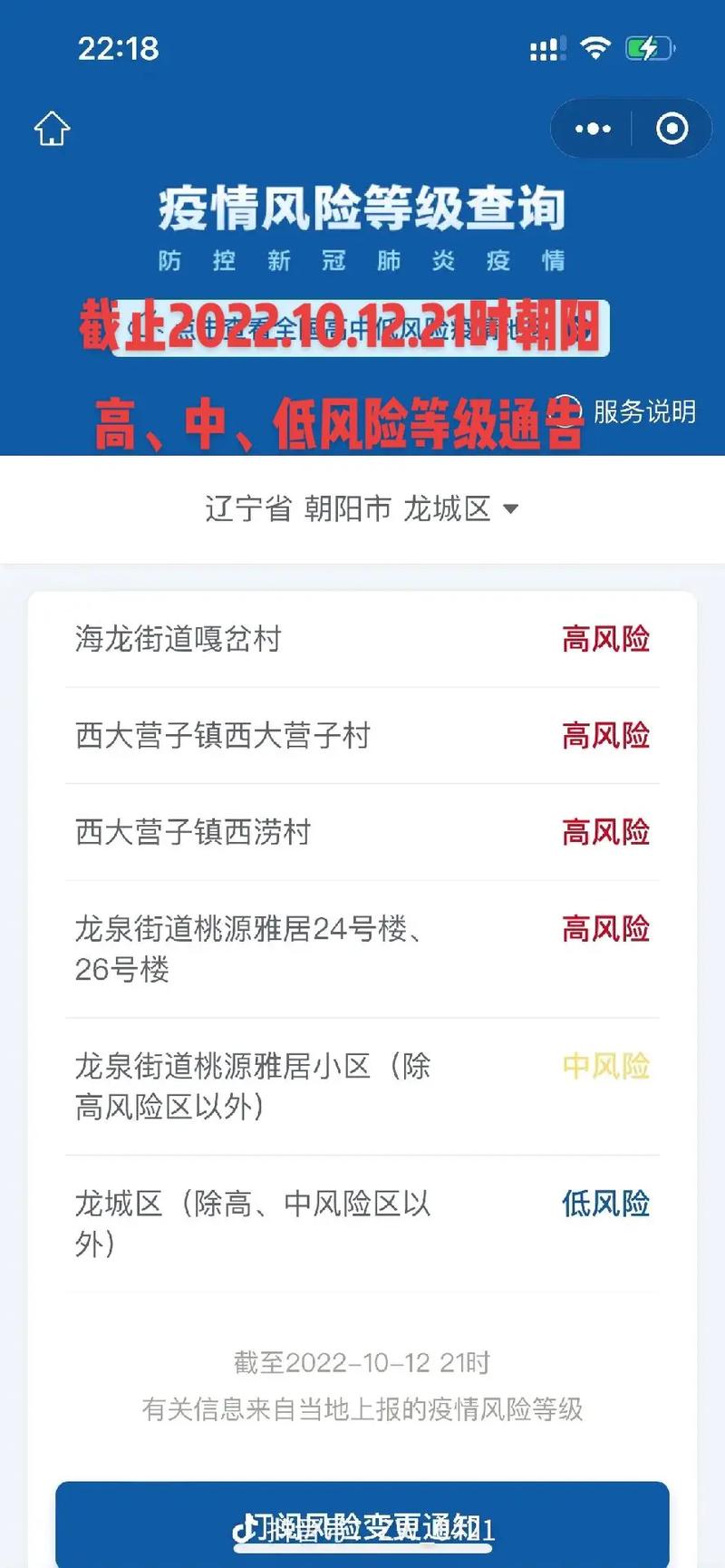Screen dimensions: 725x1568
Task: Click the Wi-Fi icon in status bar
Action: point(594,47)
